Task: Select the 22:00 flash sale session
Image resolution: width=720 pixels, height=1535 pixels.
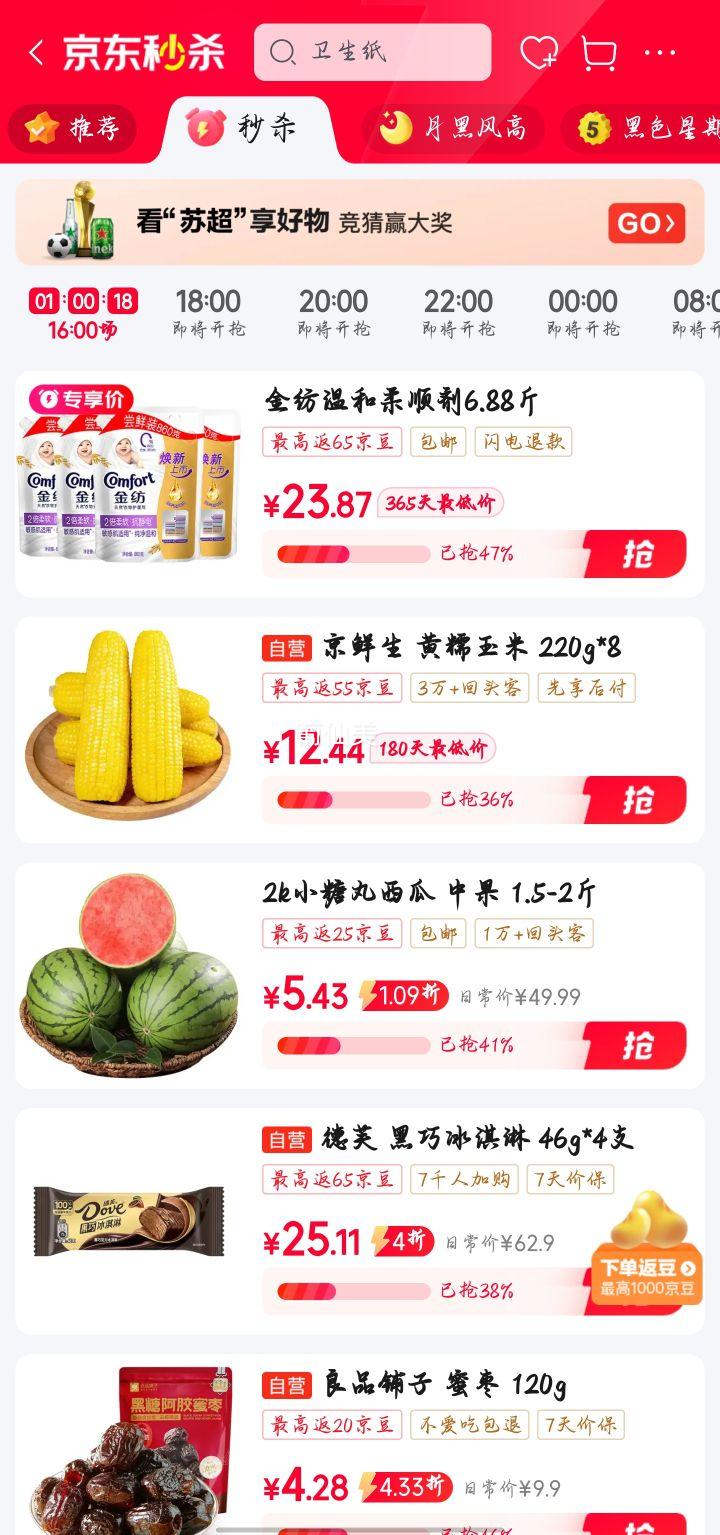Action: [x=458, y=312]
